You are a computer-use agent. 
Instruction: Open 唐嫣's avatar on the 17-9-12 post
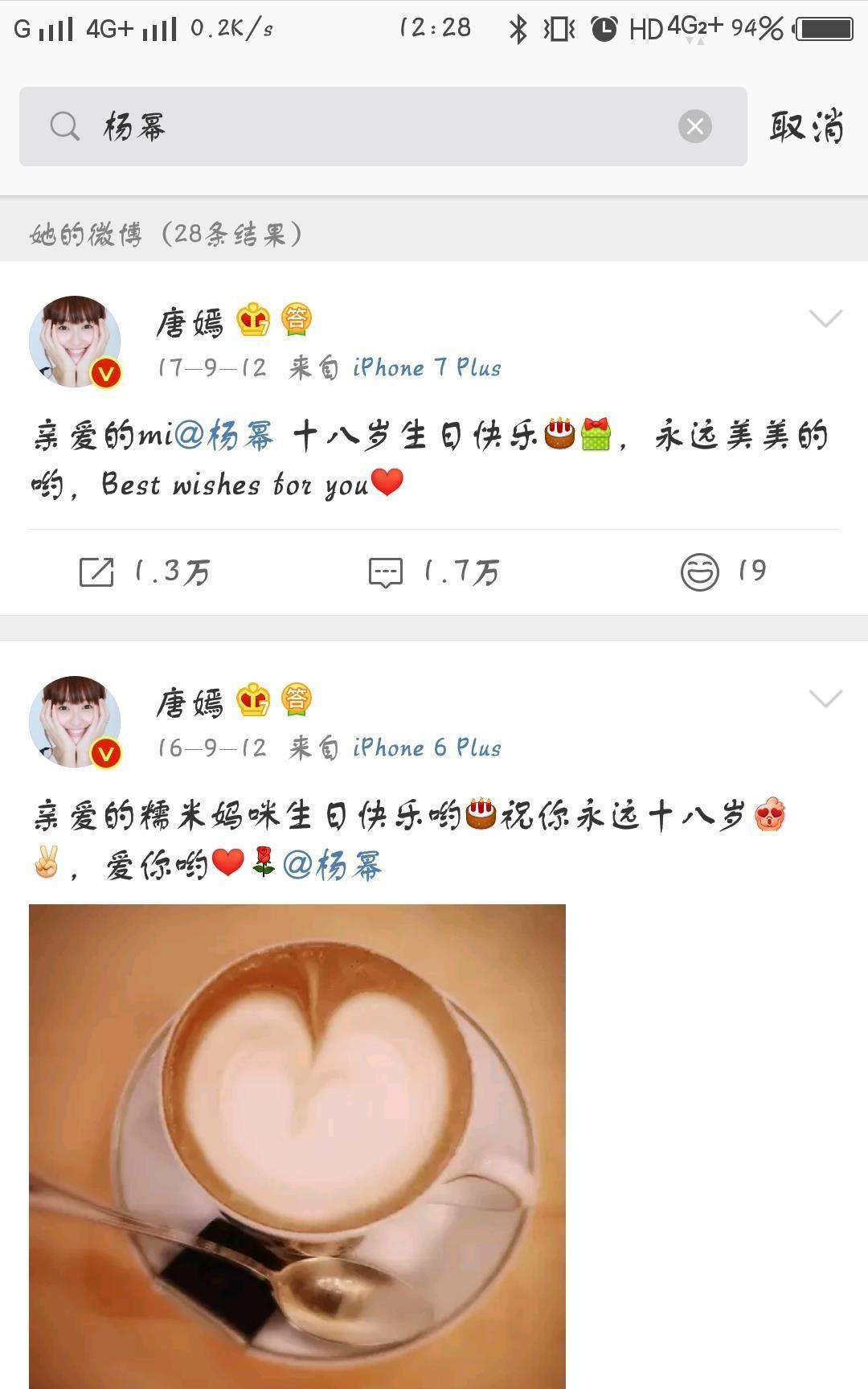coord(75,342)
